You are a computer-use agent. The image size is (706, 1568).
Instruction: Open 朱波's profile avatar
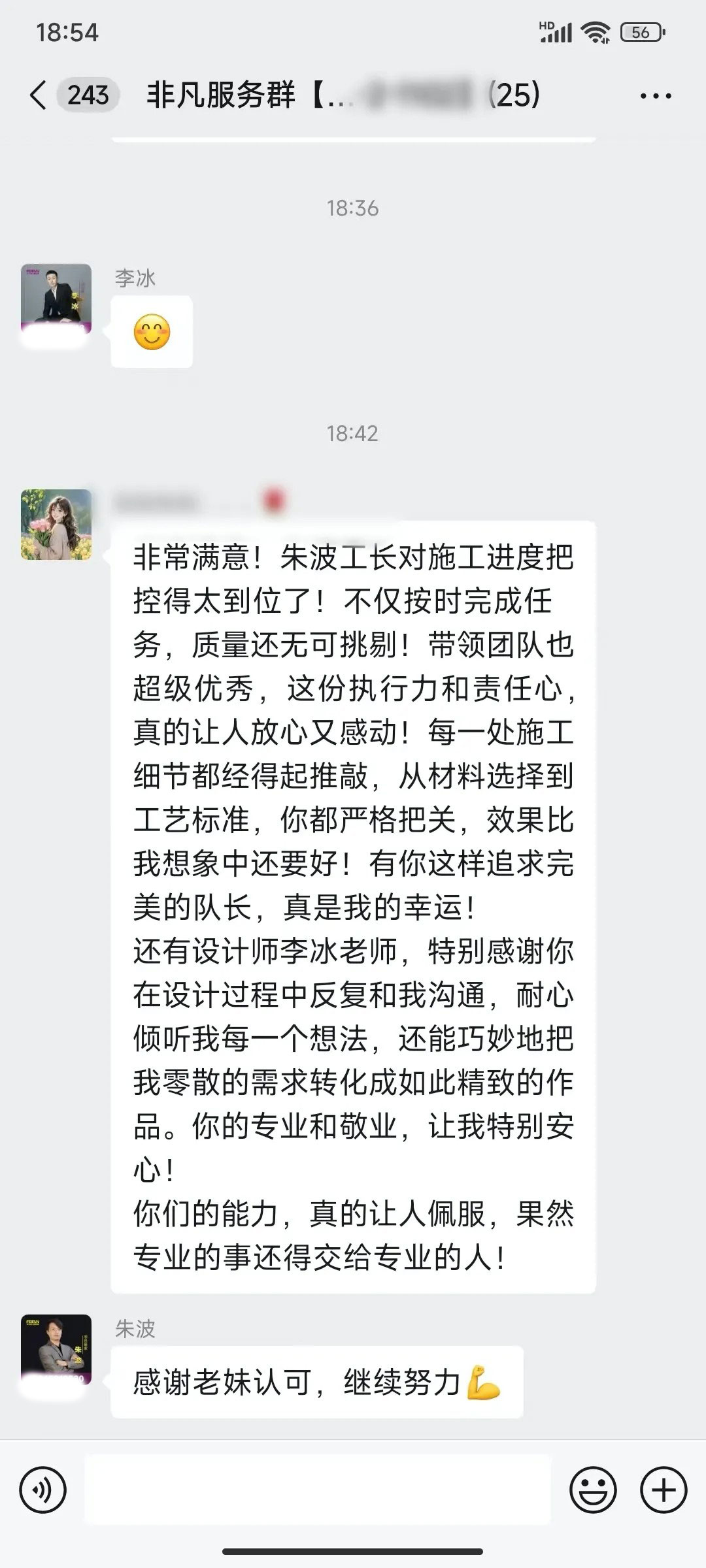pos(56,1351)
